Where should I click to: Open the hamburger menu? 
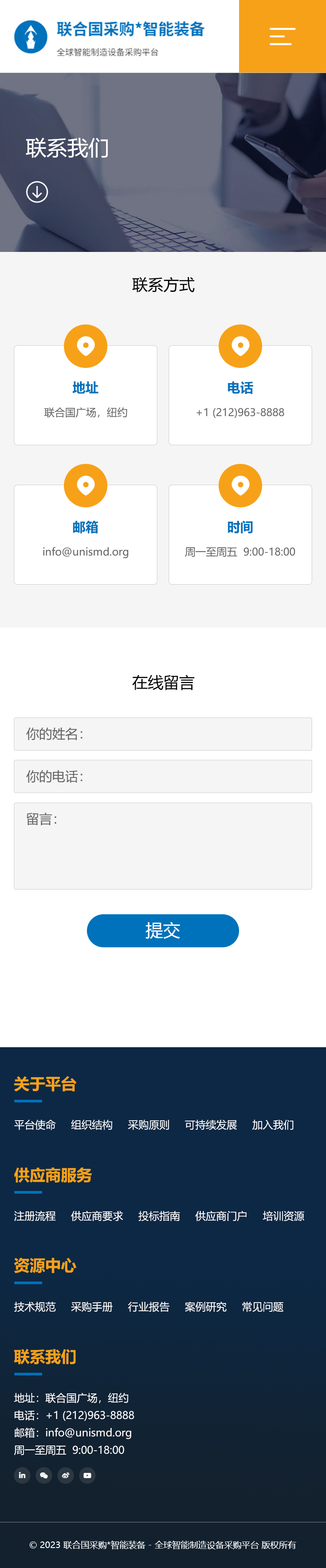[x=282, y=36]
